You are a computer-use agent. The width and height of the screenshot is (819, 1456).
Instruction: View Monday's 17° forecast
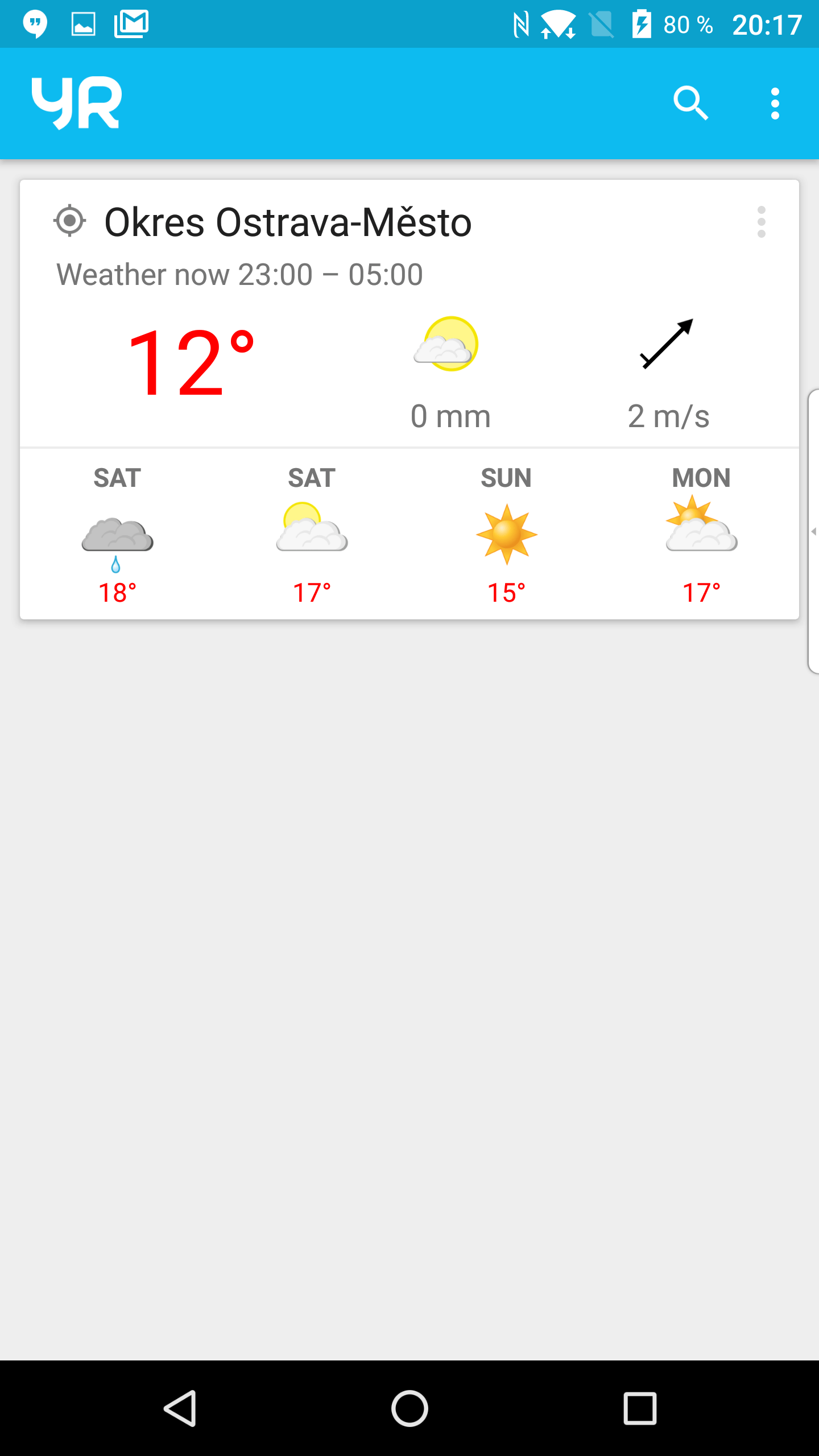point(701,534)
